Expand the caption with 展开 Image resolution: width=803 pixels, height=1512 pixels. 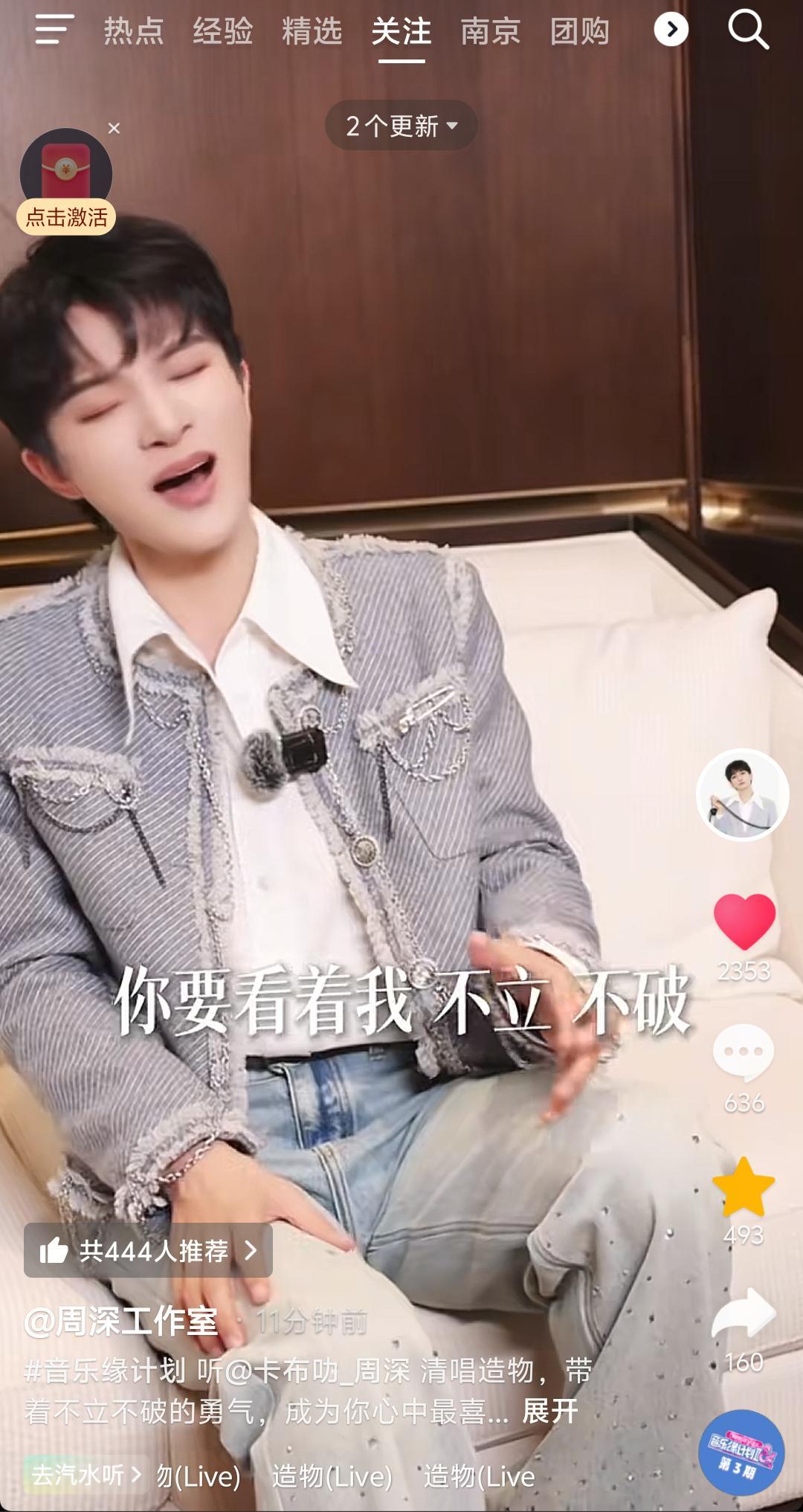pyautogui.click(x=550, y=1411)
